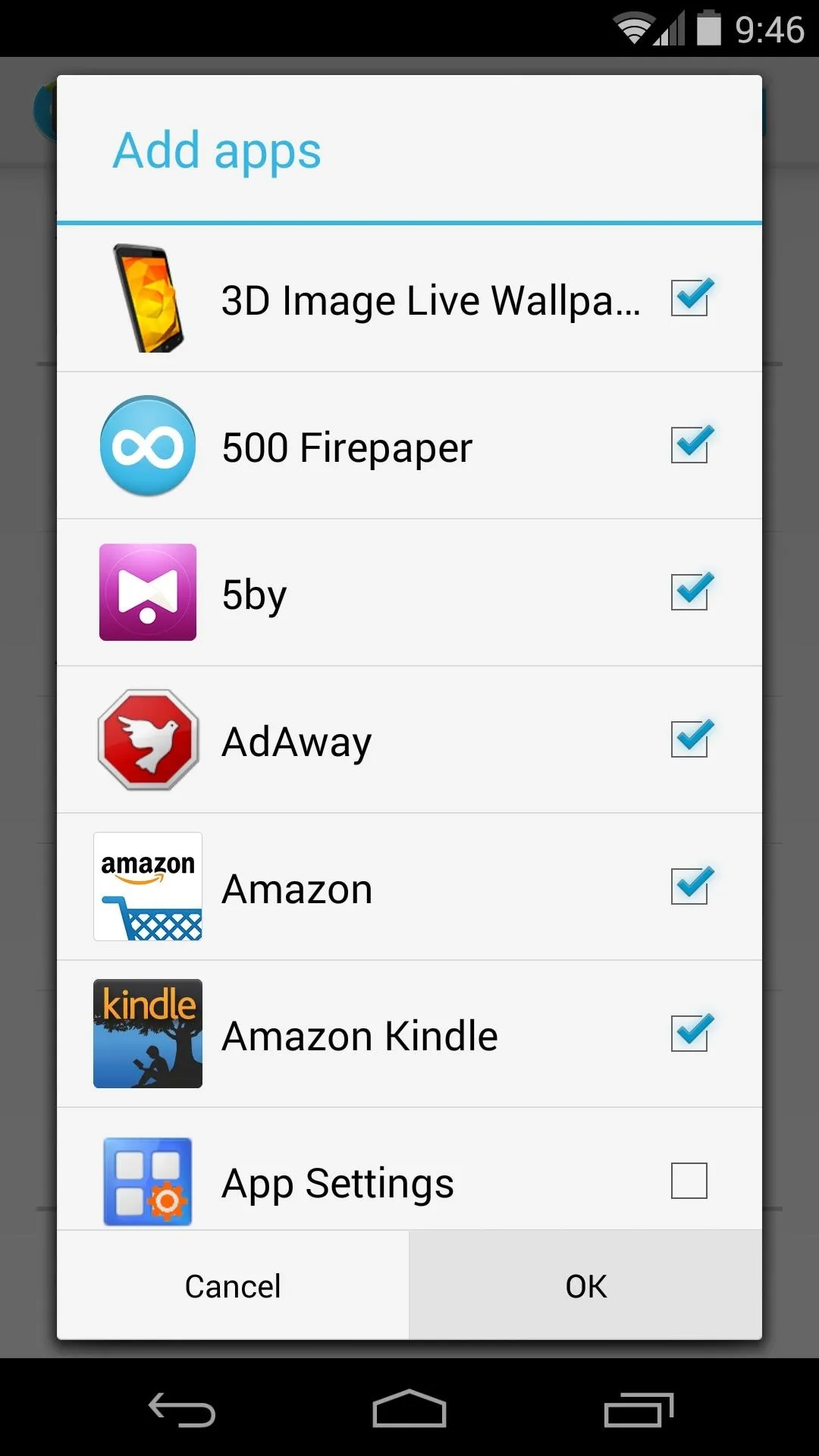Deselect Amazon Kindle checkbox

click(x=689, y=1034)
